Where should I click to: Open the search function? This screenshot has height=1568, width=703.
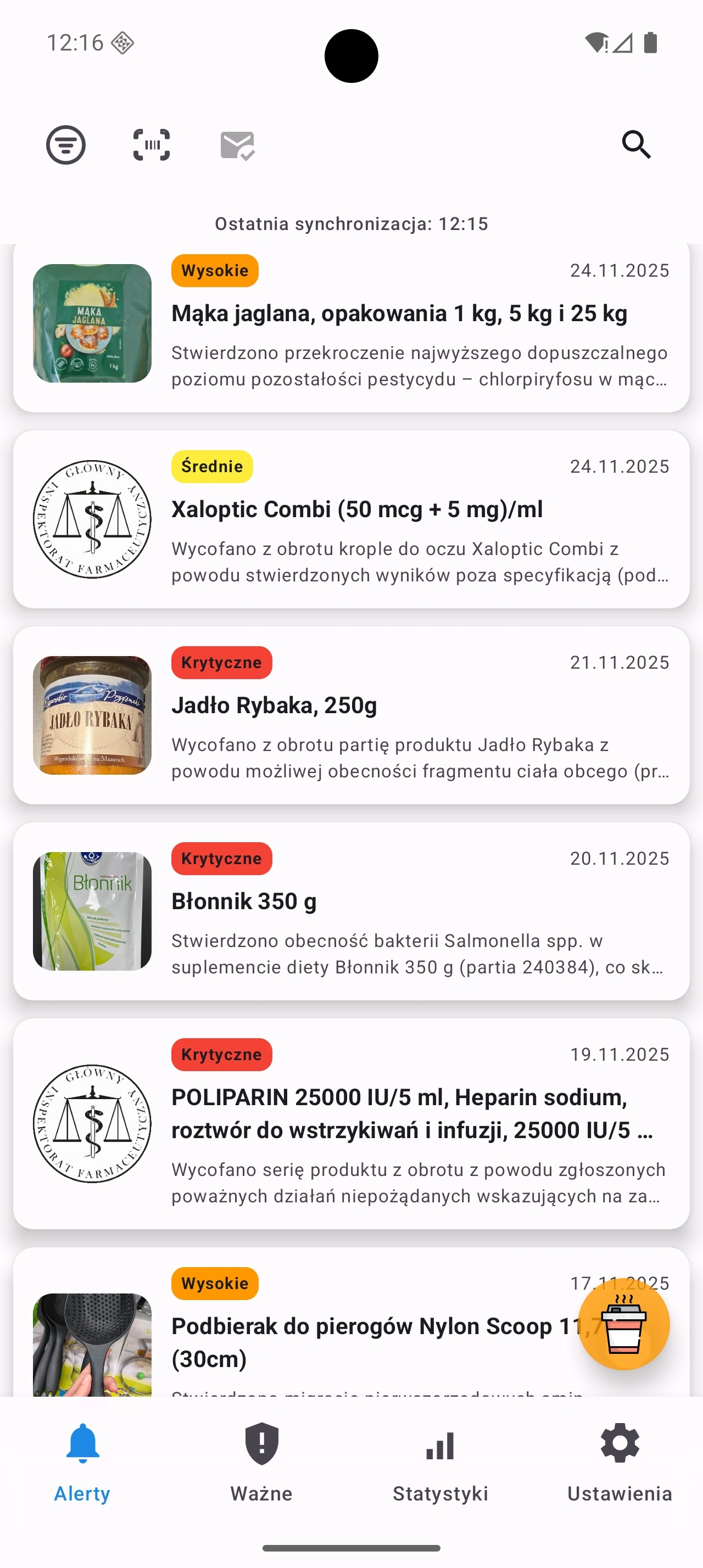pos(637,144)
